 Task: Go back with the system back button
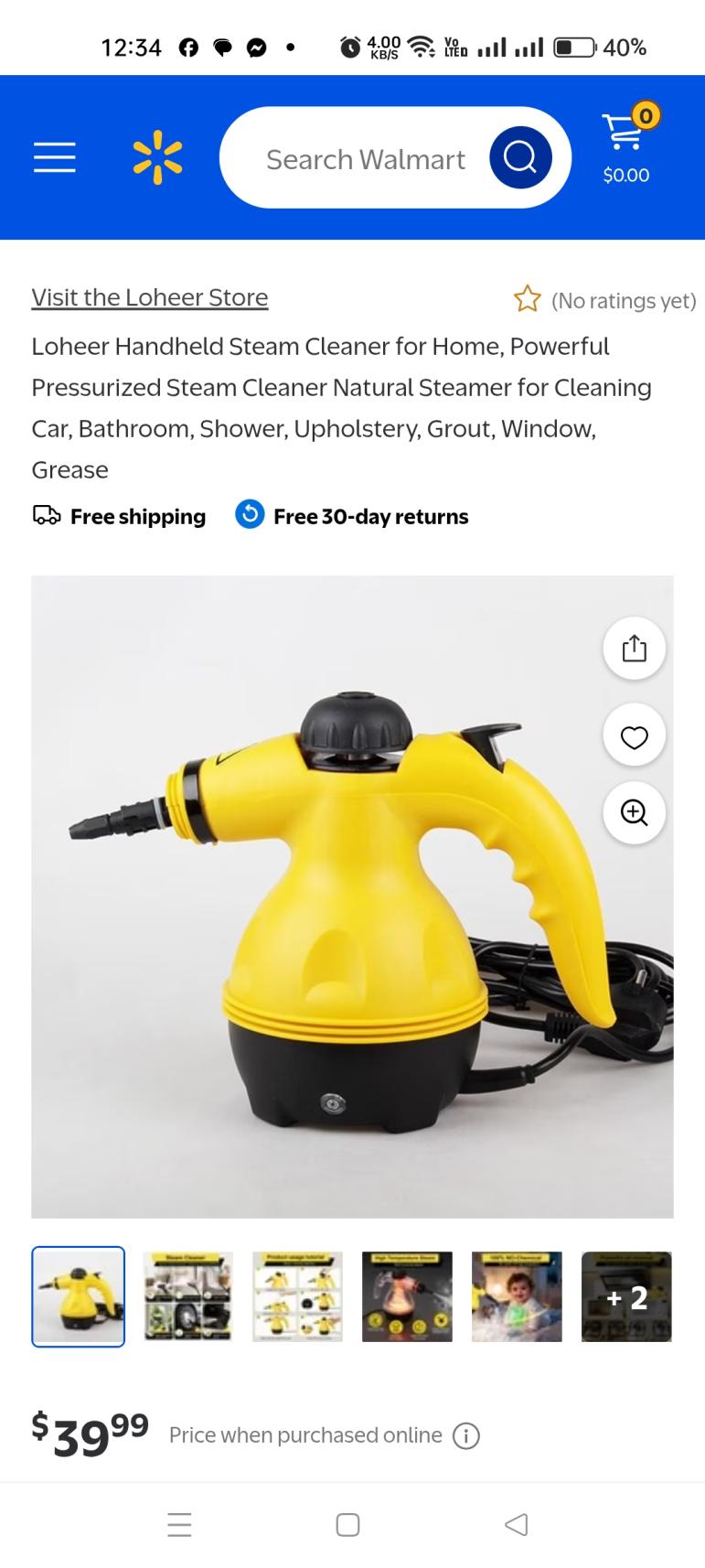pos(517,1524)
